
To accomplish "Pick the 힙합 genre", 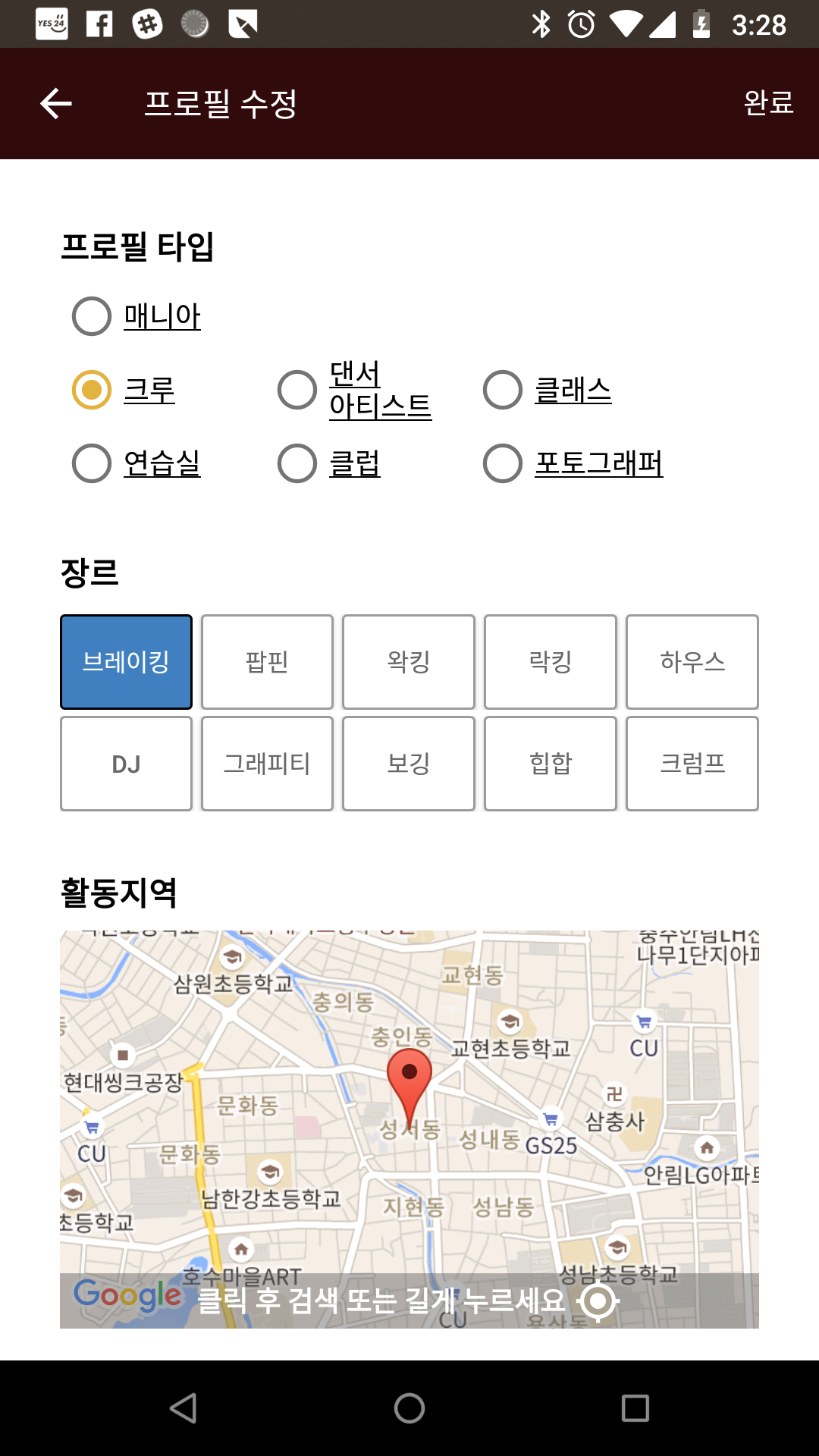I will (551, 764).
